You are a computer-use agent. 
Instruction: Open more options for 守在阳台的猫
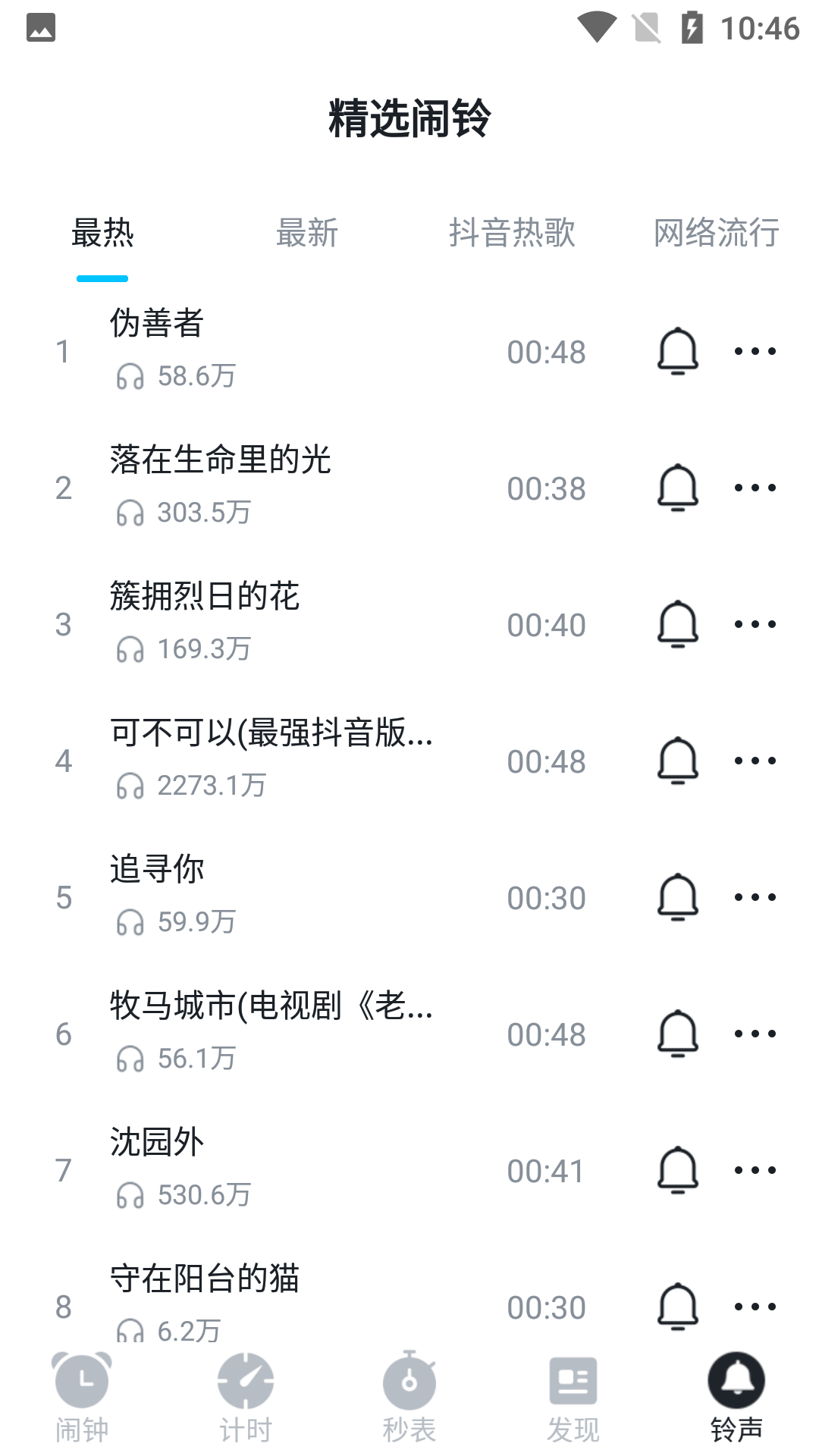tap(755, 1307)
